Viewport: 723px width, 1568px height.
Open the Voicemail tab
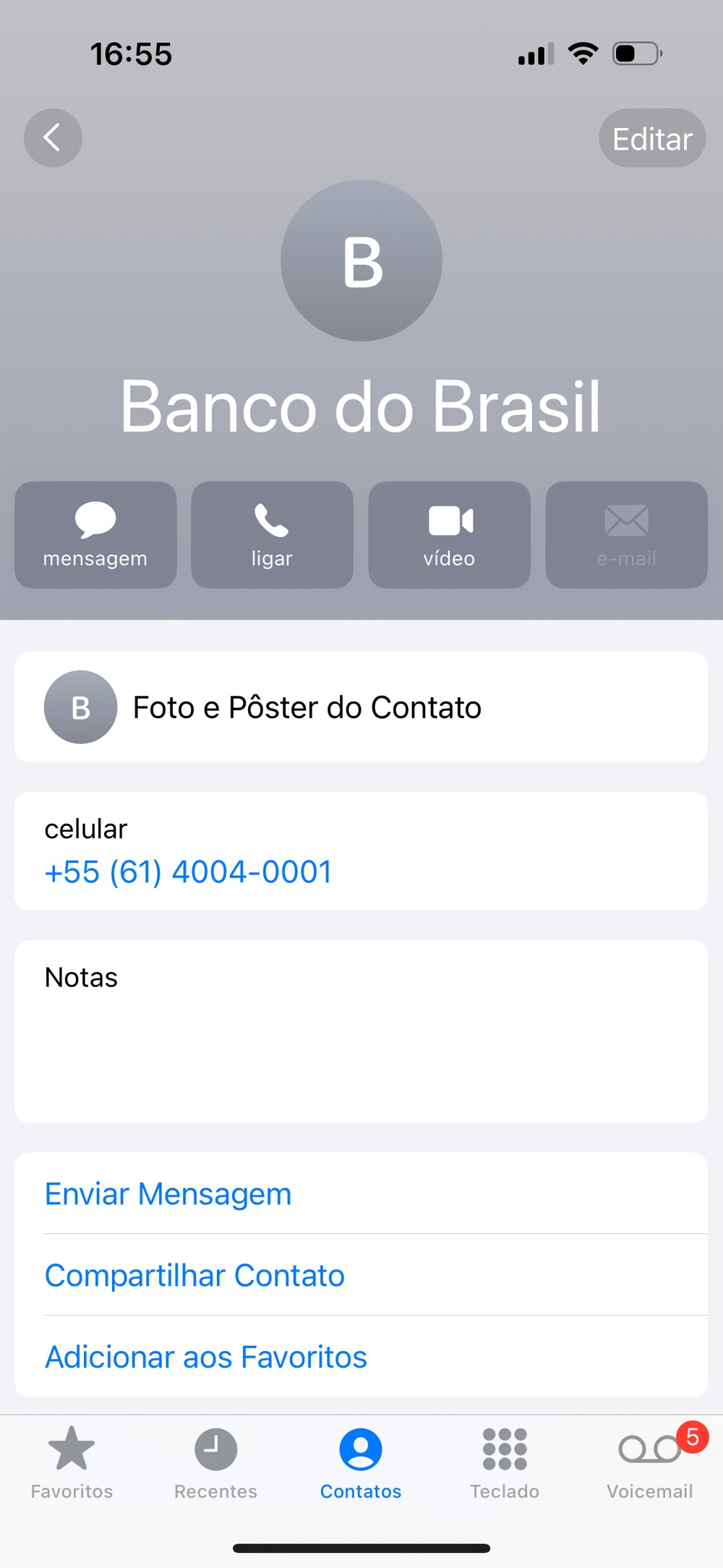pos(649,1462)
